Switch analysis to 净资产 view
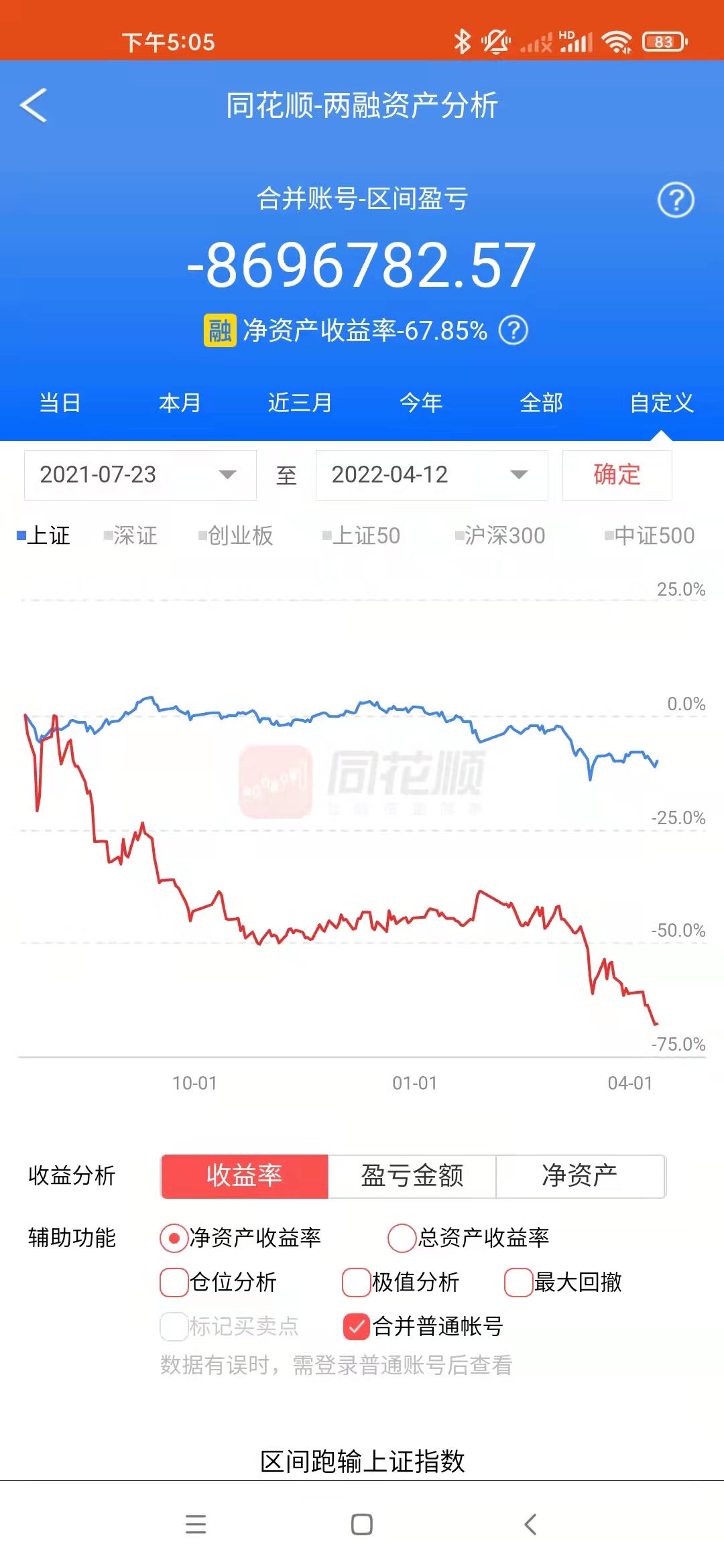Image resolution: width=724 pixels, height=1568 pixels. 580,1176
